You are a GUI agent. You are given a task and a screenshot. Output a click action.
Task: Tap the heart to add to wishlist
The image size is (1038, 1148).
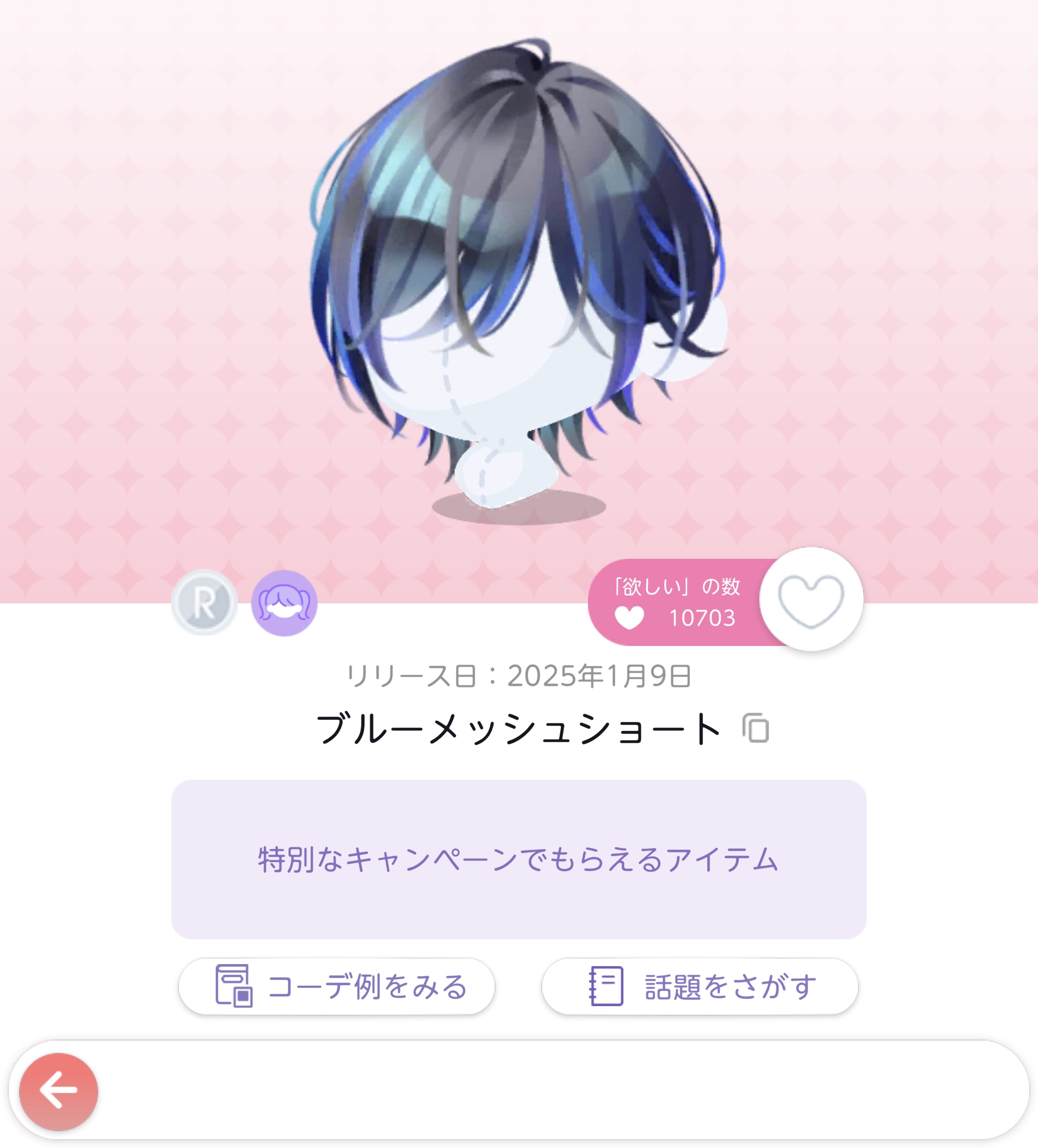[811, 600]
